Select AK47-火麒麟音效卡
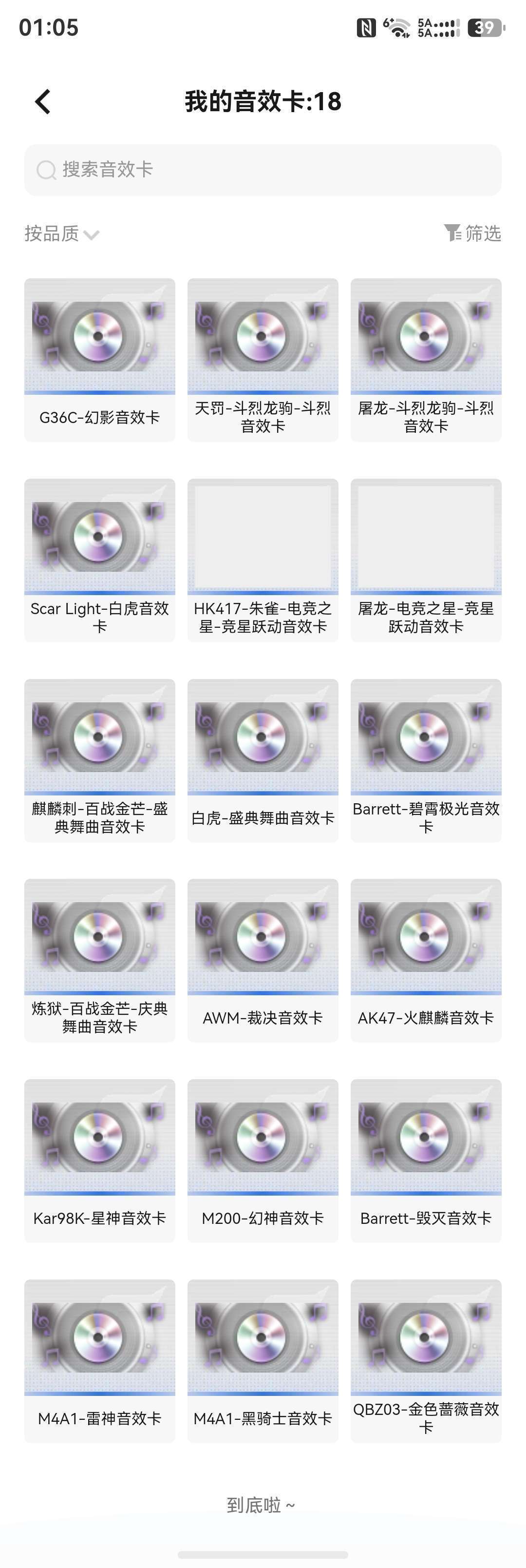Screen dimensions: 526x1568 pos(426,960)
